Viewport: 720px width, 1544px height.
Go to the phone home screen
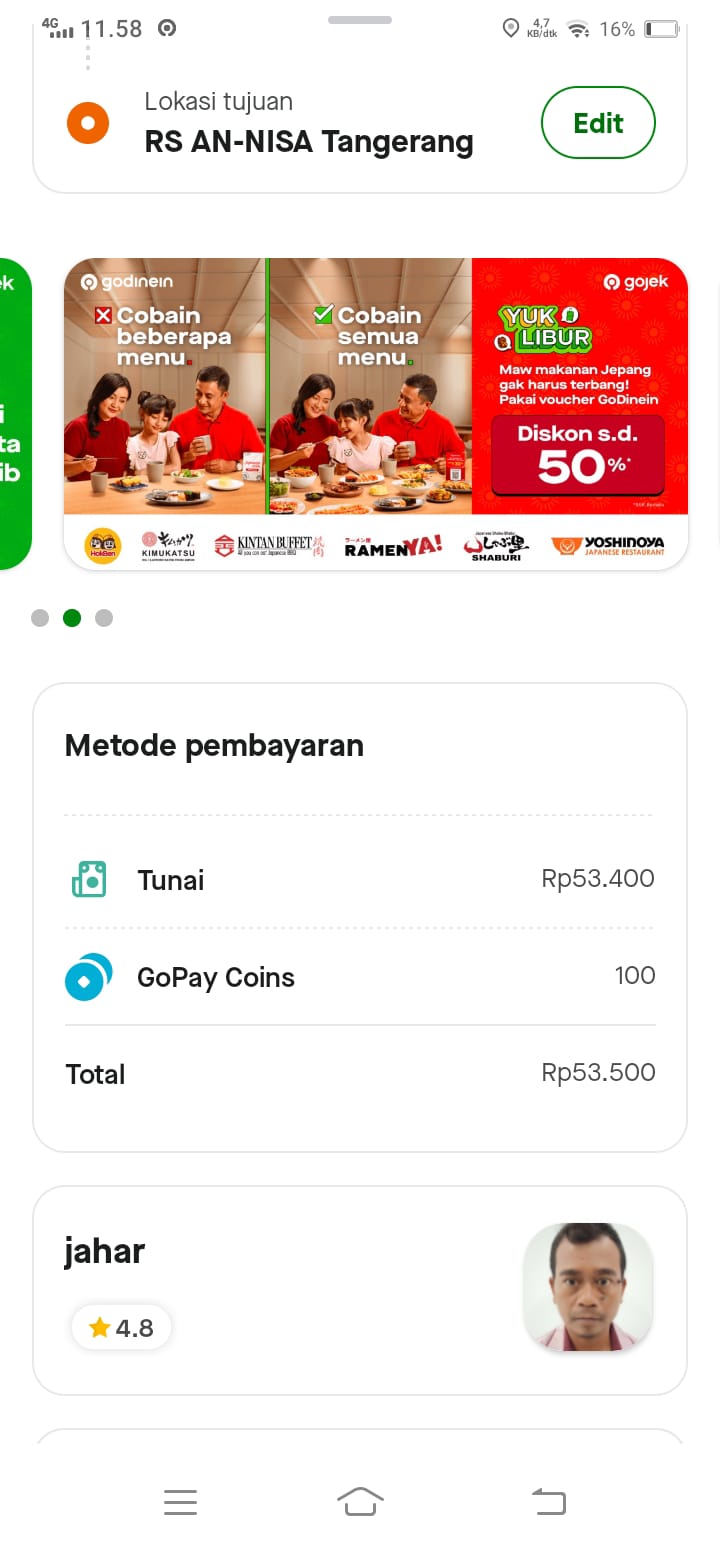tap(360, 1501)
